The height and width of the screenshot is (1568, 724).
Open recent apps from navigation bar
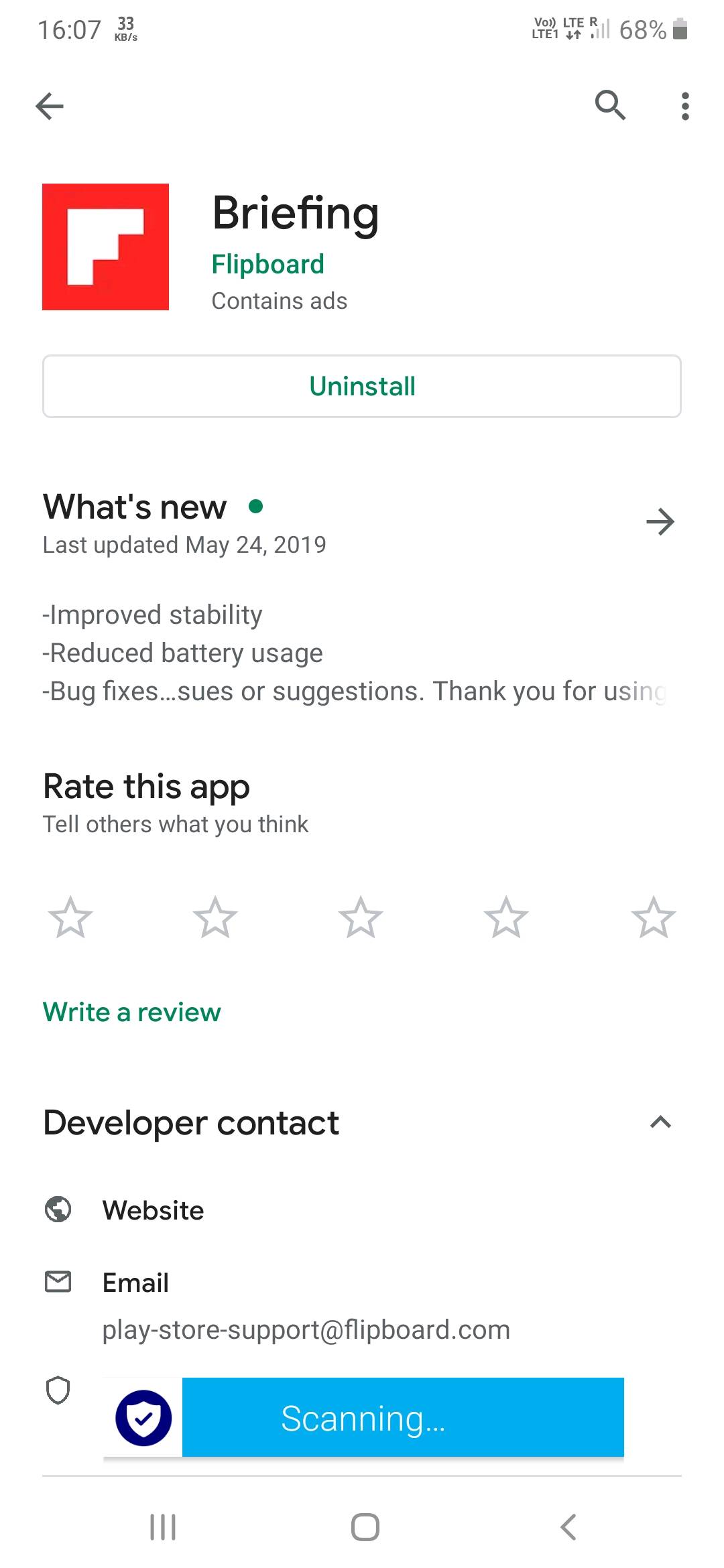pyautogui.click(x=163, y=1527)
